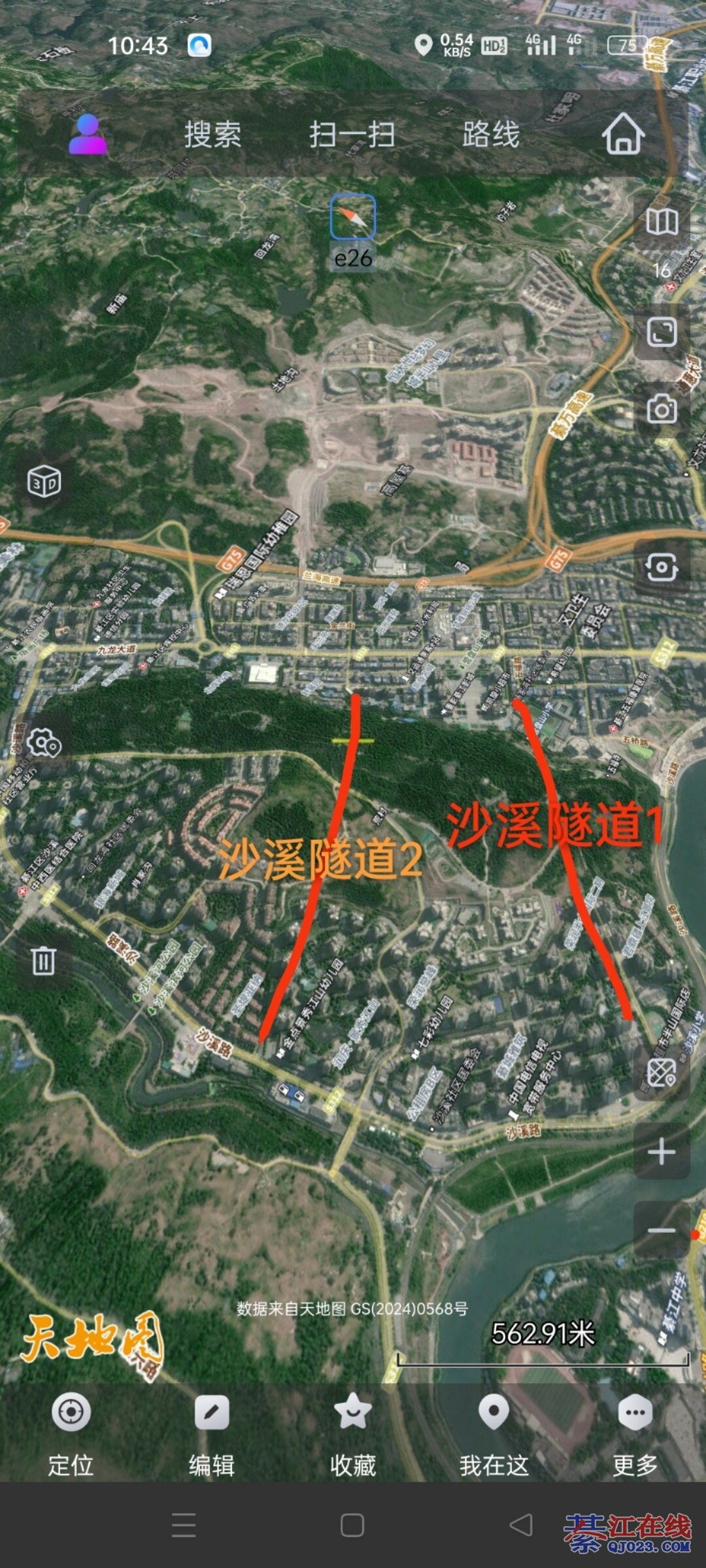Open the map layers book icon

[x=662, y=222]
